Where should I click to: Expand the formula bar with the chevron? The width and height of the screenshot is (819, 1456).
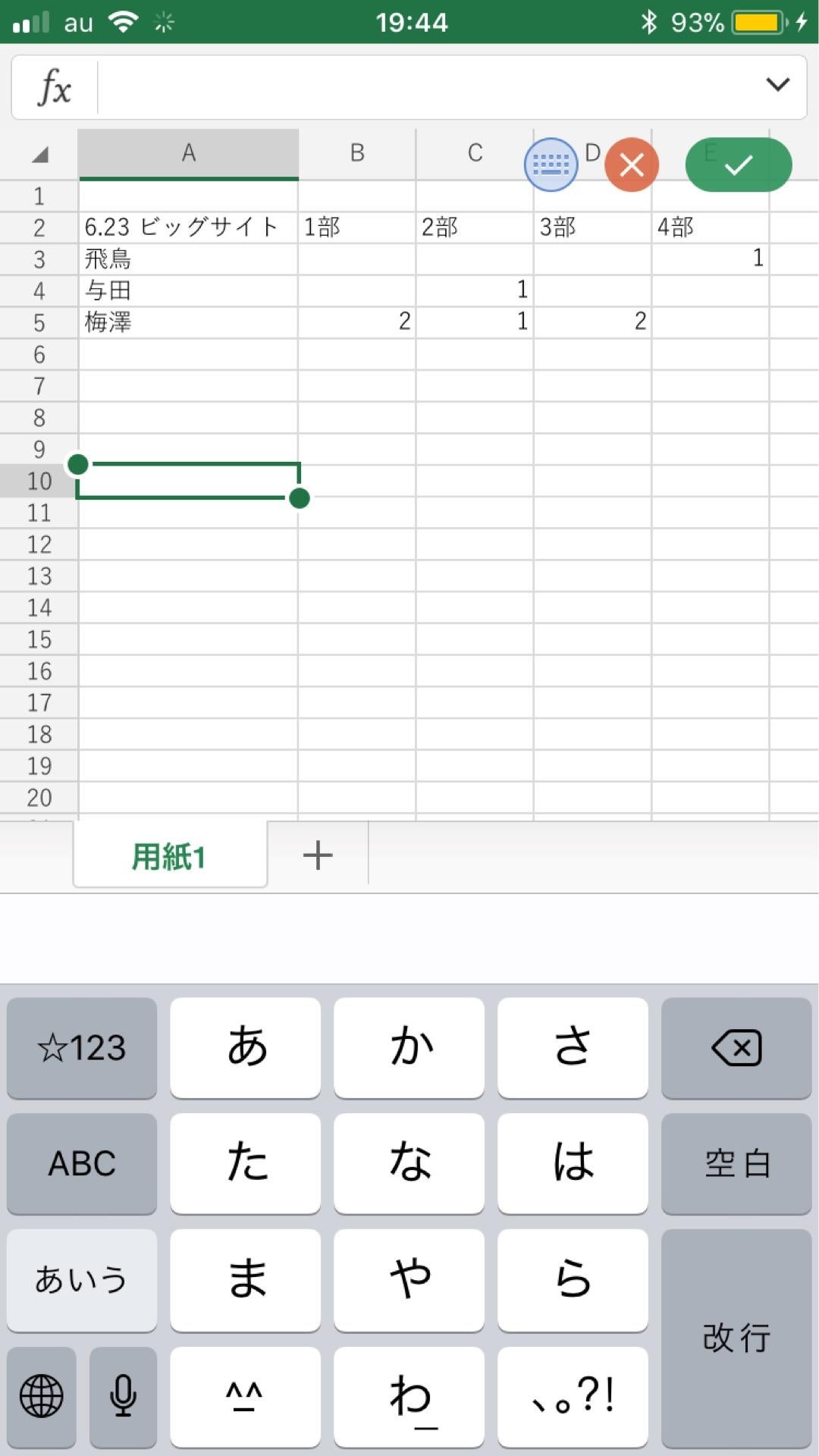click(776, 86)
